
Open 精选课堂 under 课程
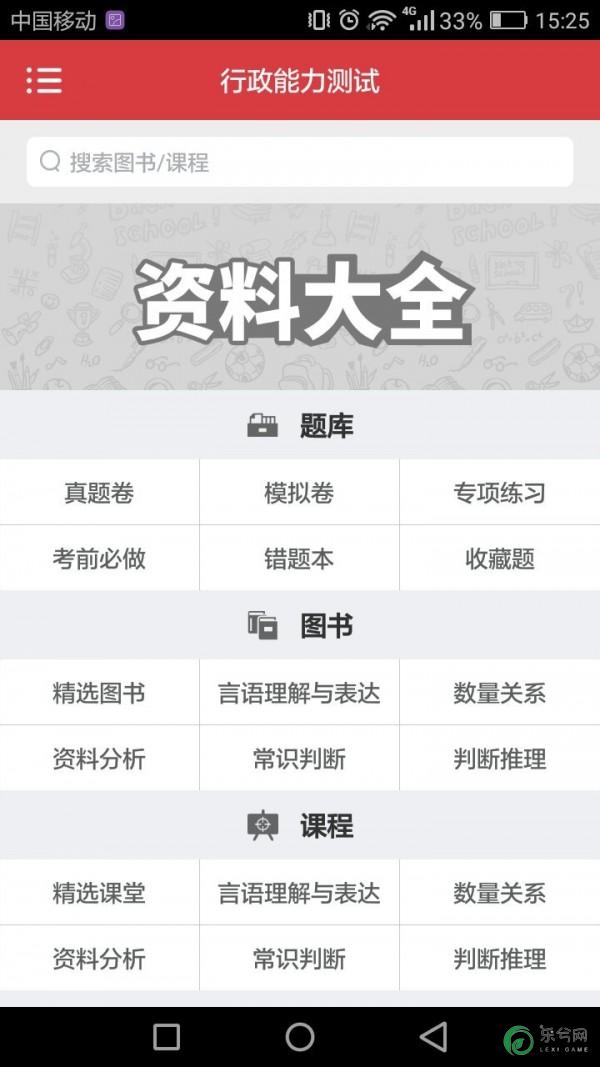pyautogui.click(x=99, y=893)
